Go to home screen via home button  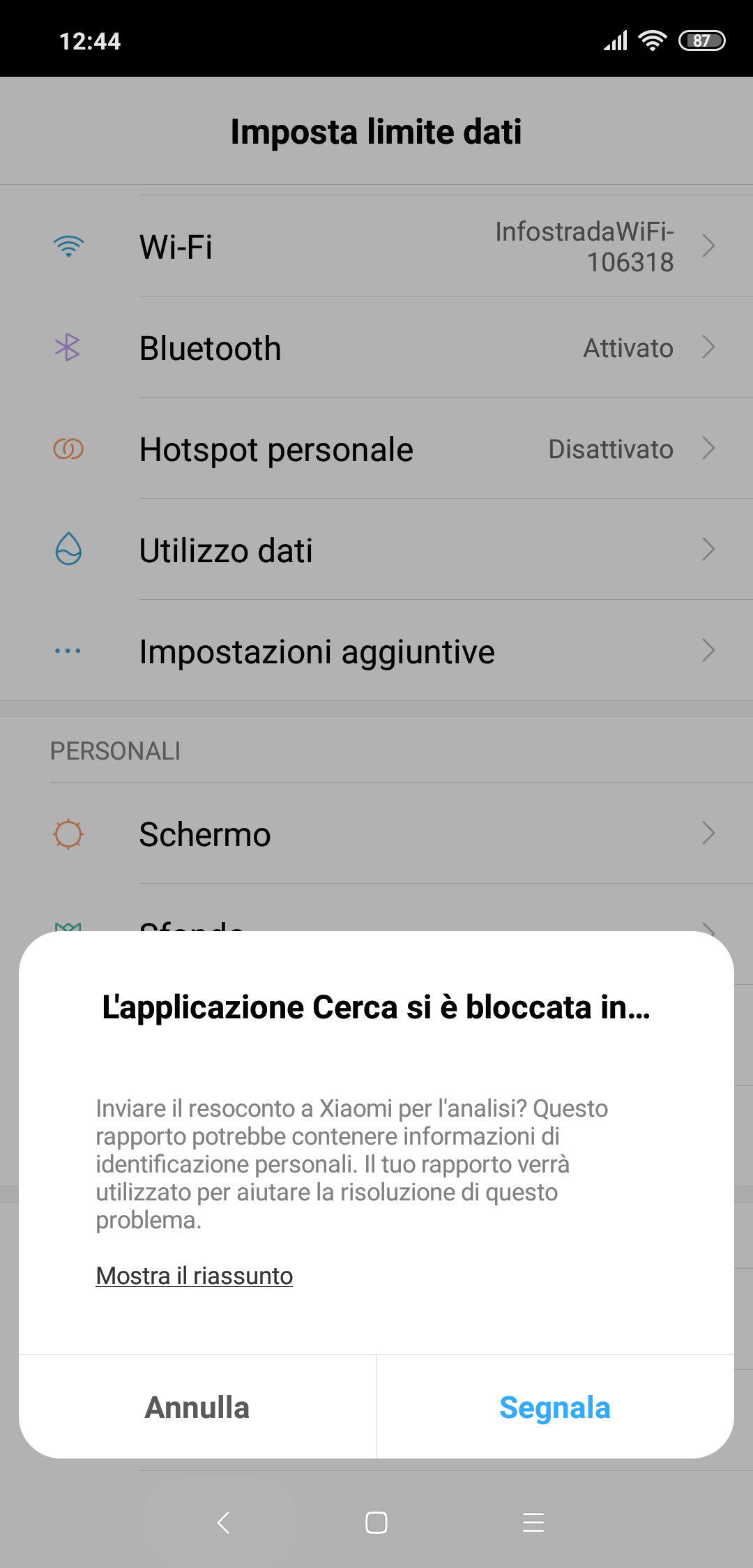click(376, 1522)
